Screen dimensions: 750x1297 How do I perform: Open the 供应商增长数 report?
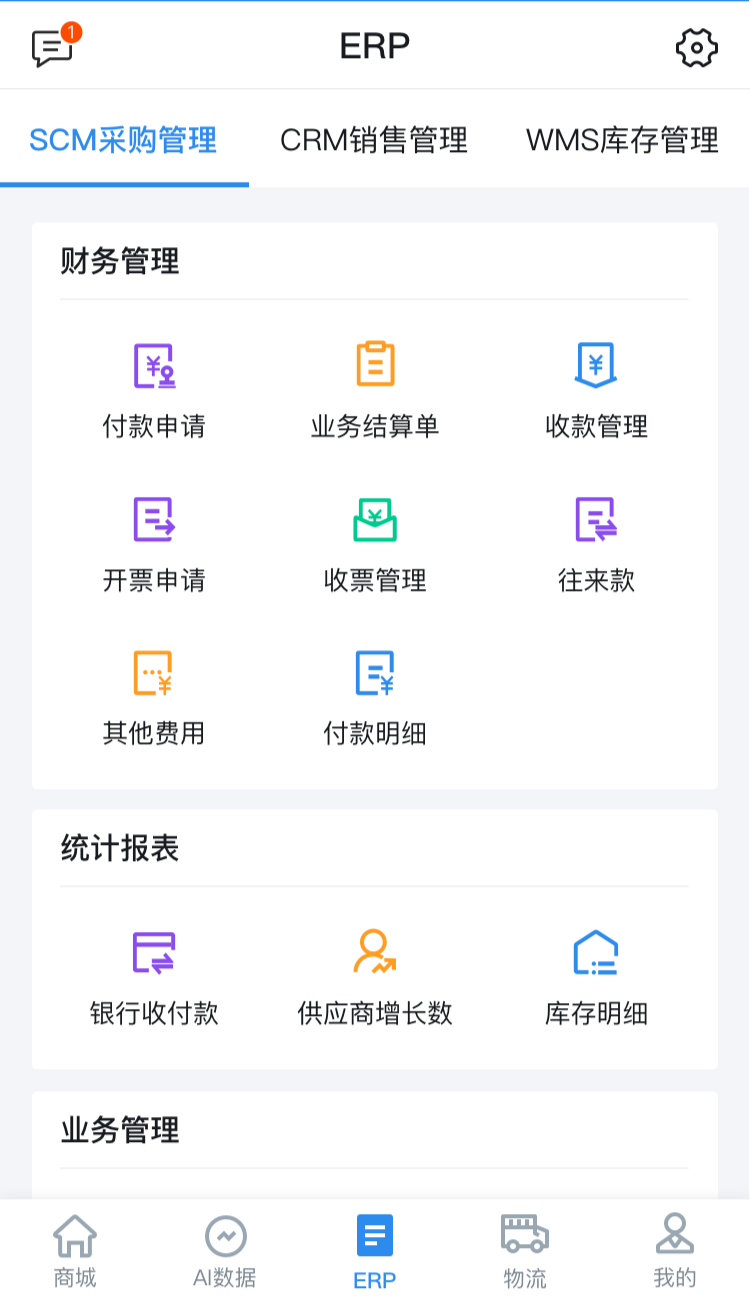pos(375,977)
